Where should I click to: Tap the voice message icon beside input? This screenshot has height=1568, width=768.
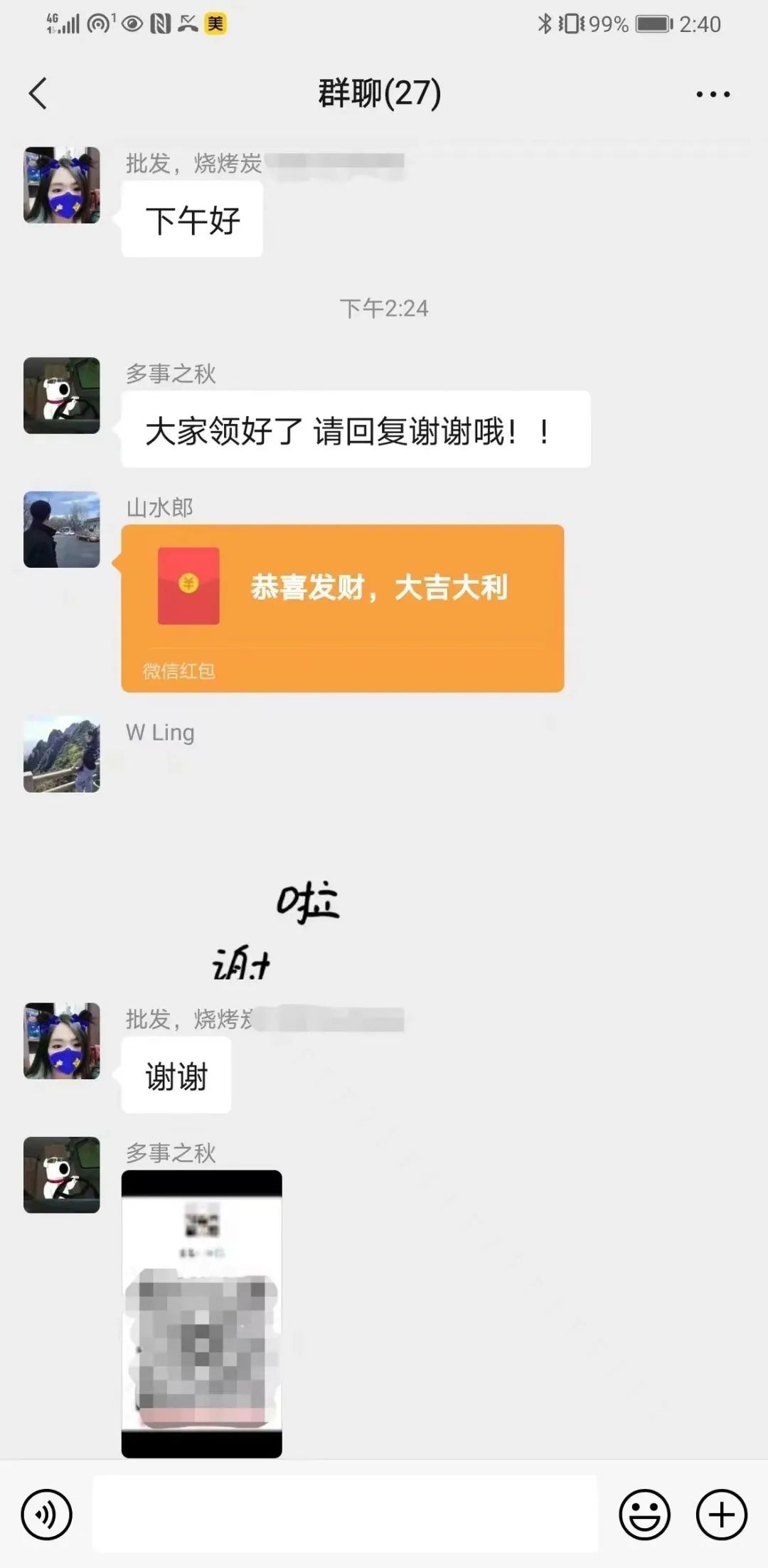coord(46,1513)
